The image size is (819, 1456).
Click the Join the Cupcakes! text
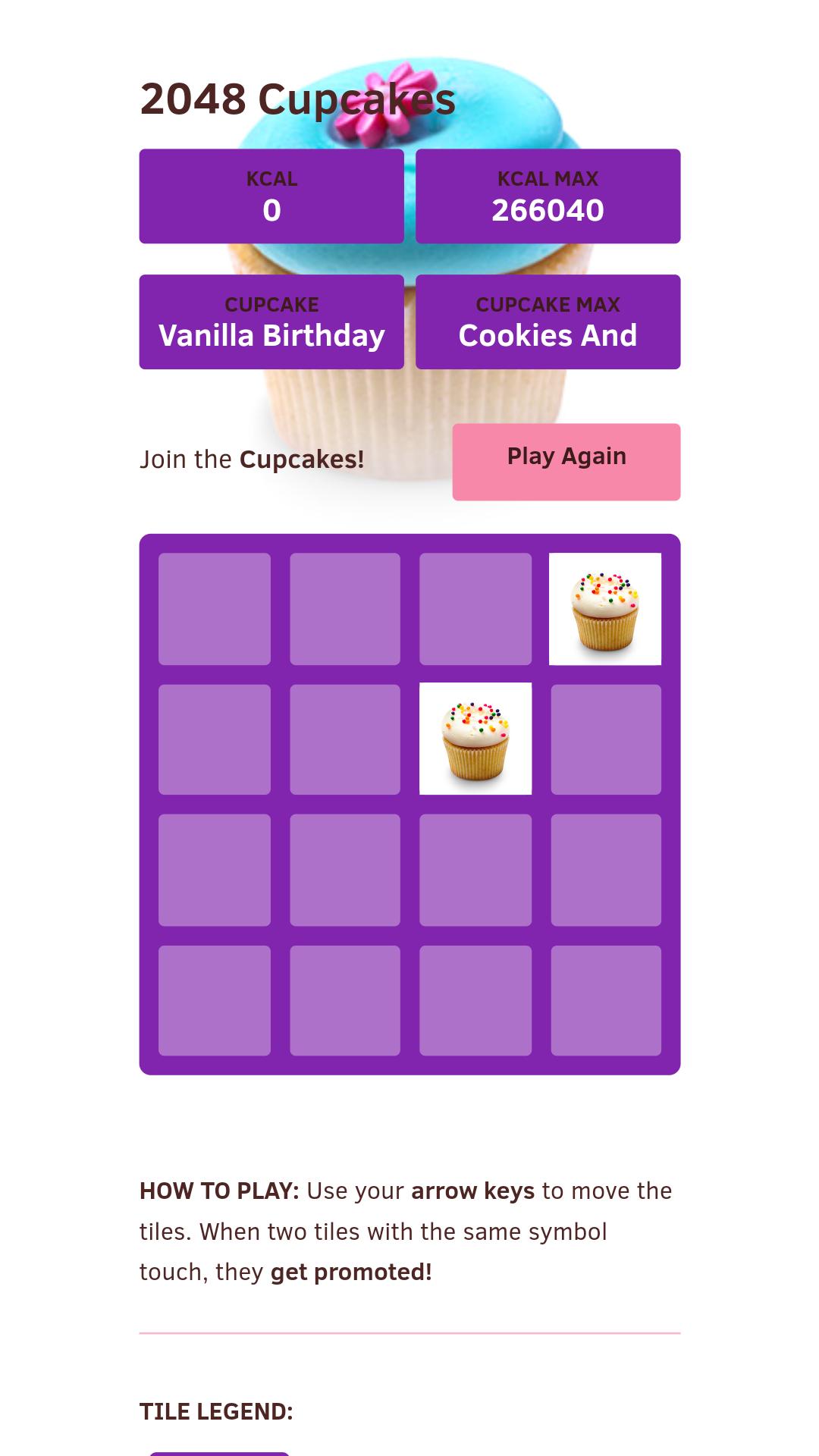[x=252, y=460]
